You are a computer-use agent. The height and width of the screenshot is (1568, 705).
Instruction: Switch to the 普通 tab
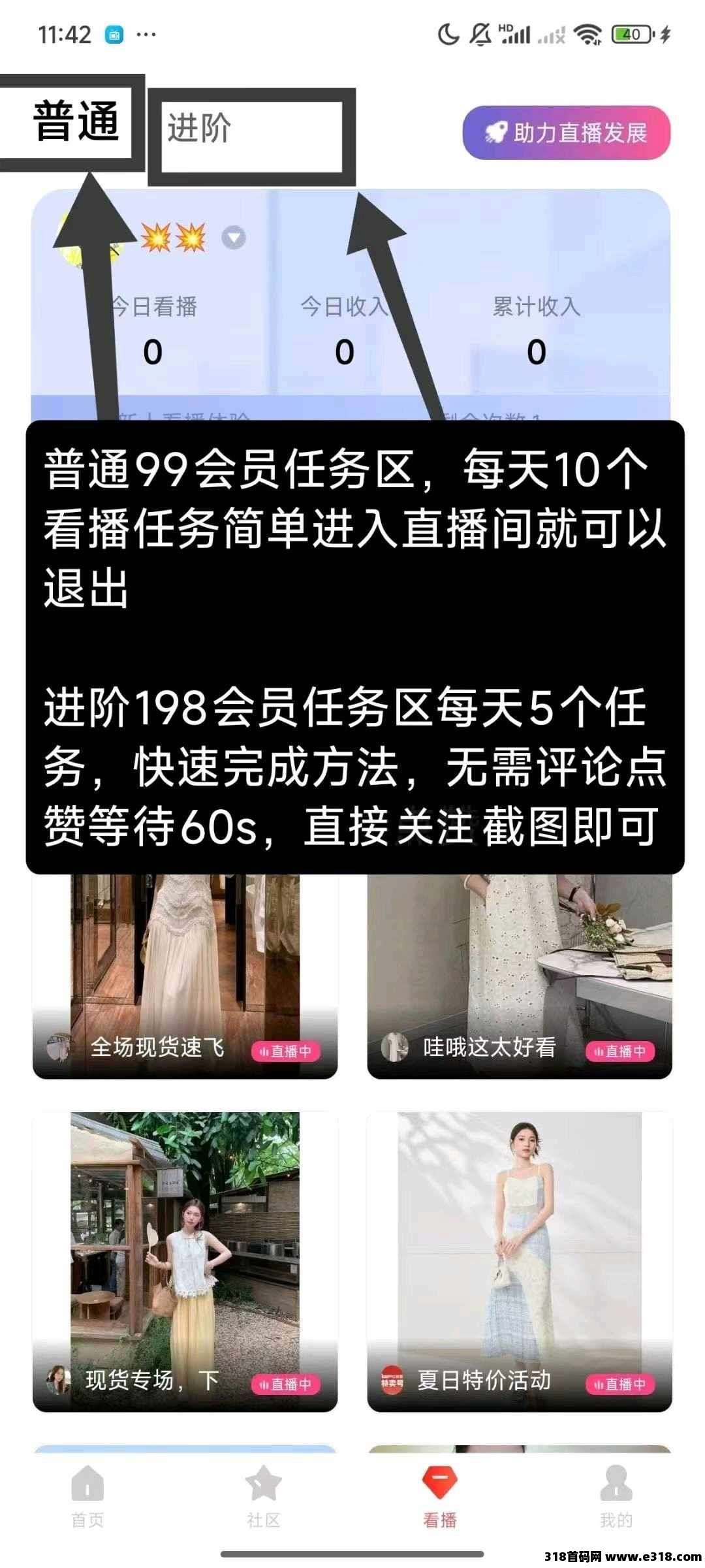pyautogui.click(x=76, y=122)
